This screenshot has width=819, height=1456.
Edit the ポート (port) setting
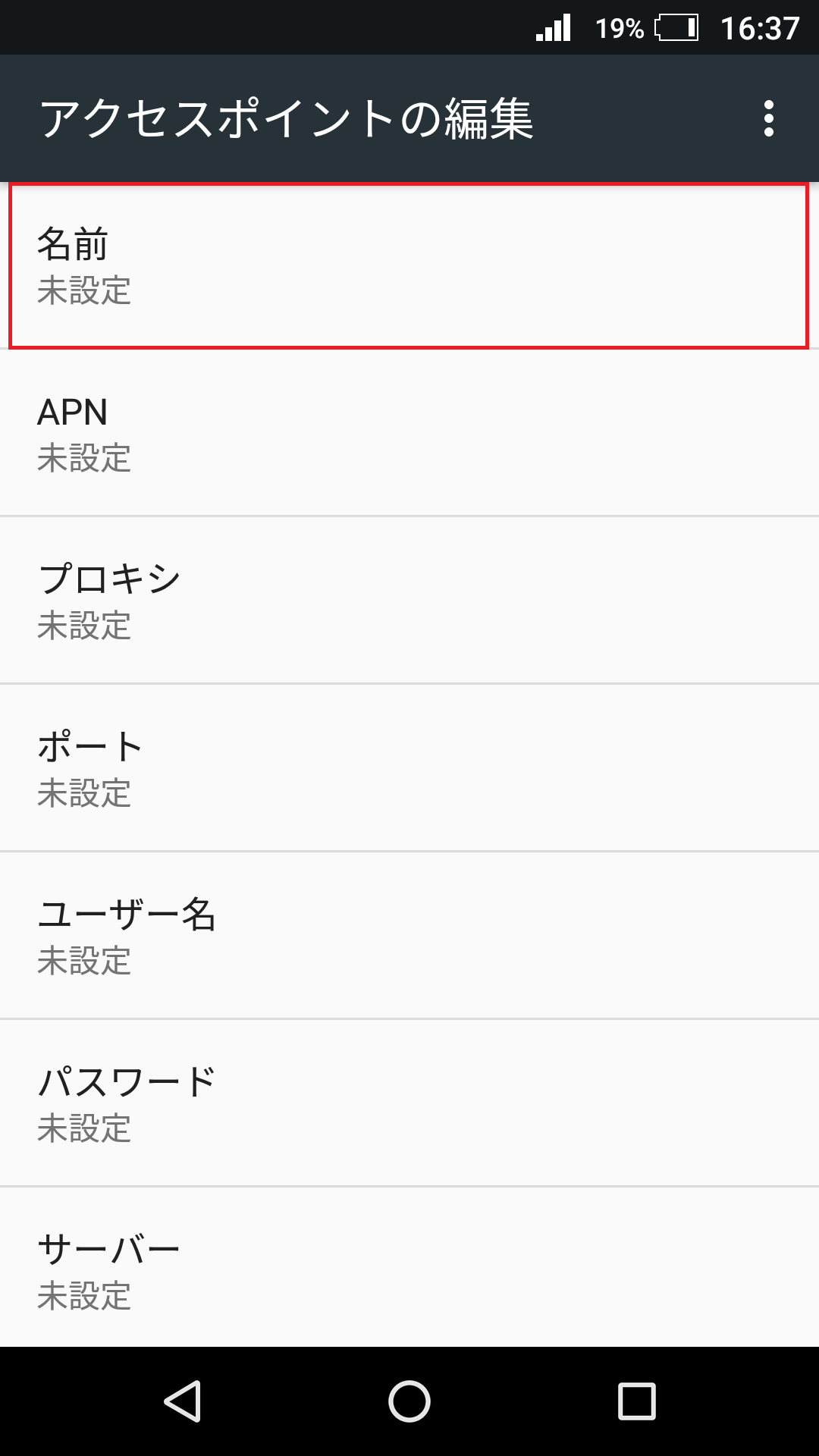pos(409,767)
